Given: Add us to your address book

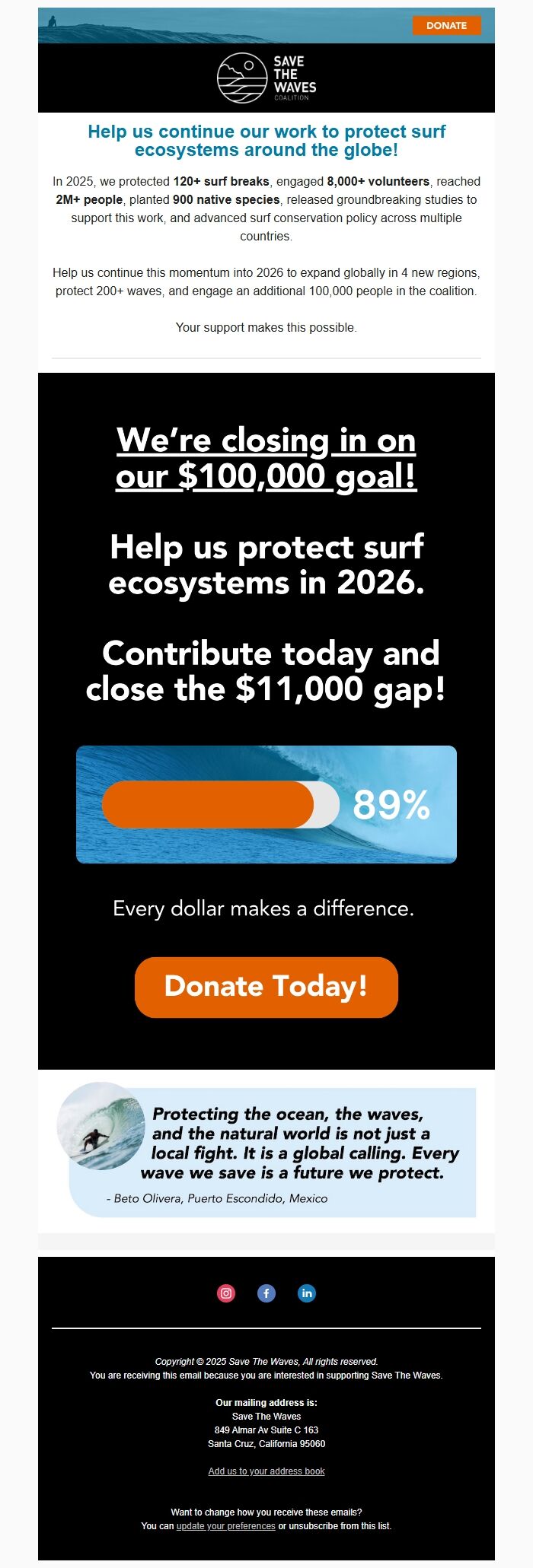Looking at the screenshot, I should click(266, 1471).
